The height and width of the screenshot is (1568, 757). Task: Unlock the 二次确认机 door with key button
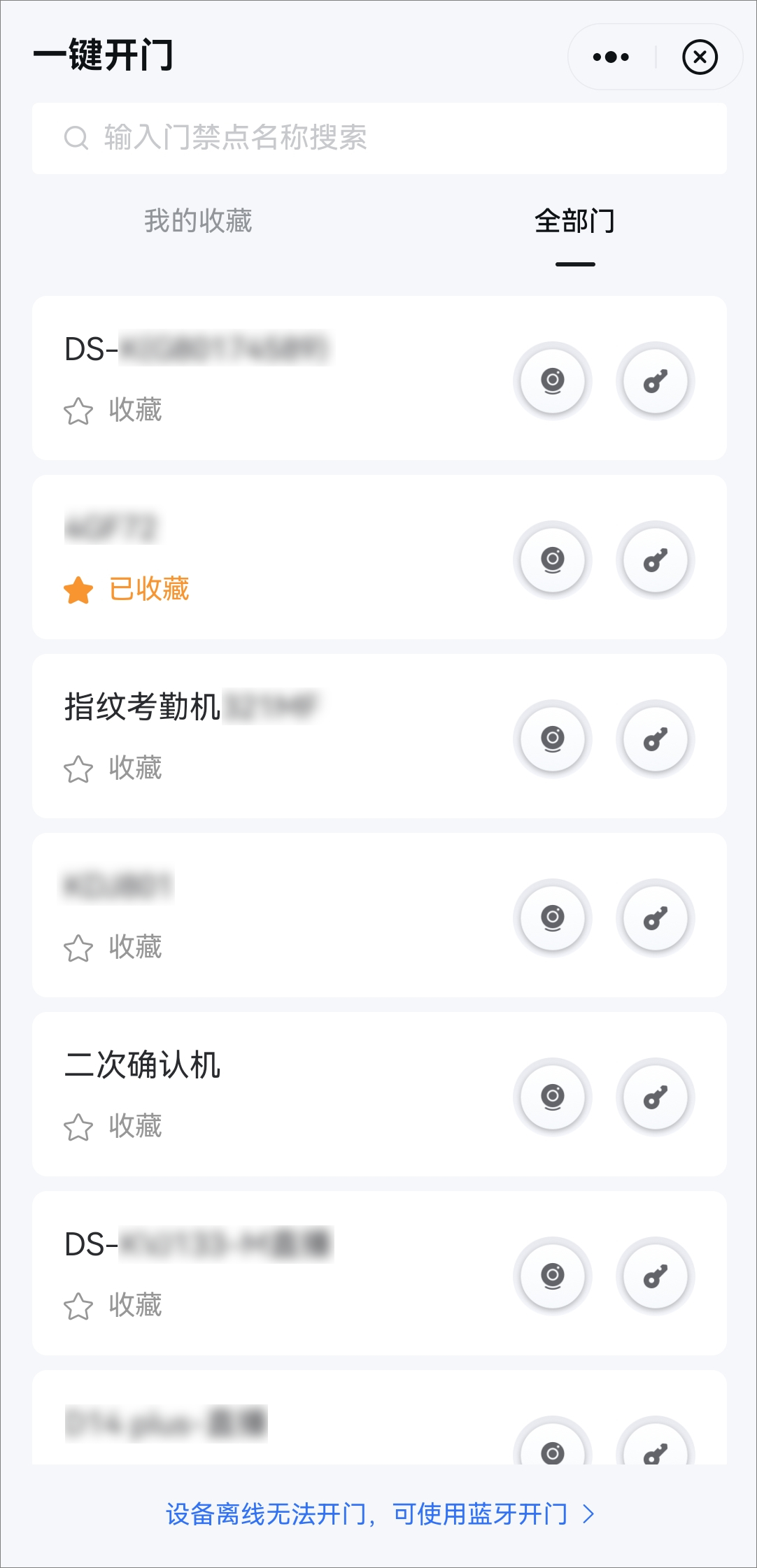coord(655,1096)
